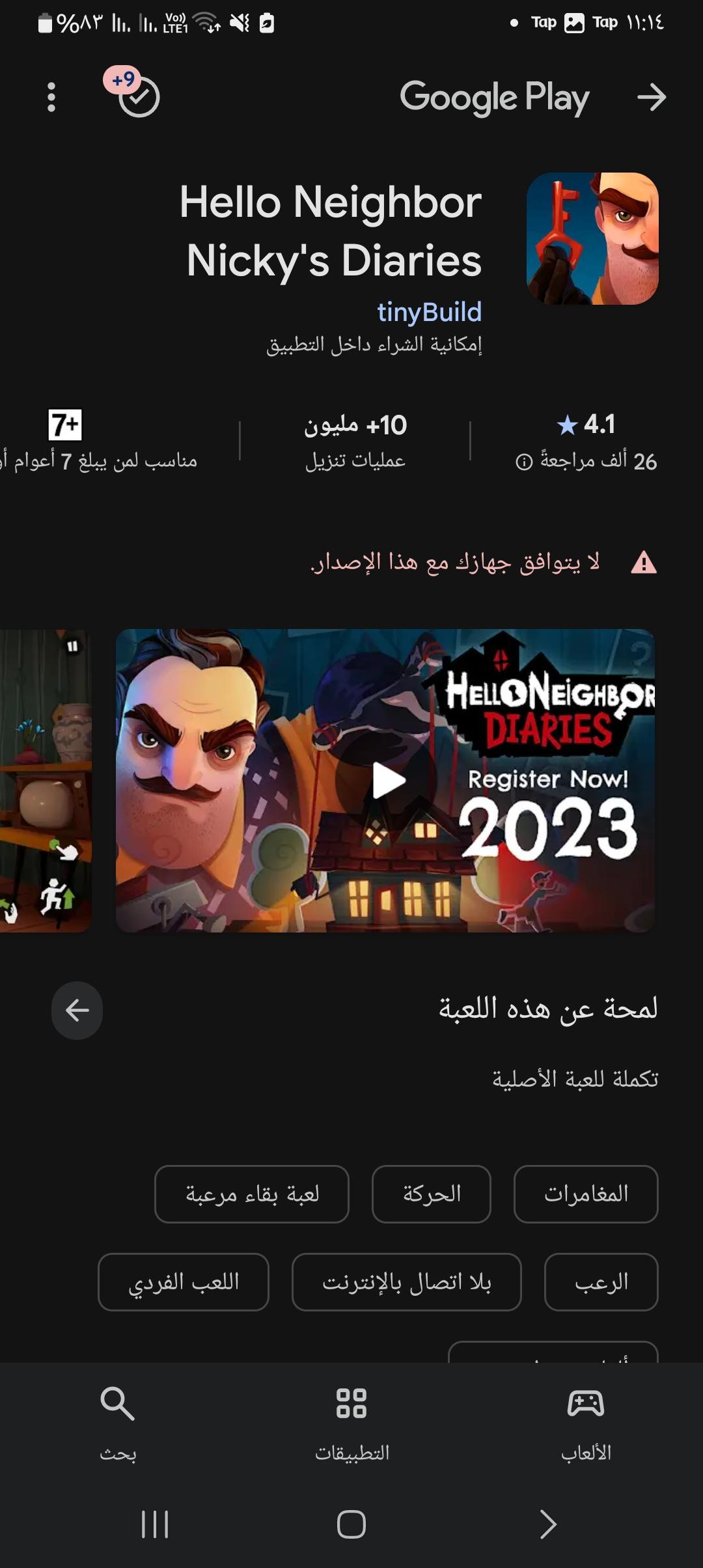
Task: Go back using the top arrow
Action: click(x=651, y=98)
